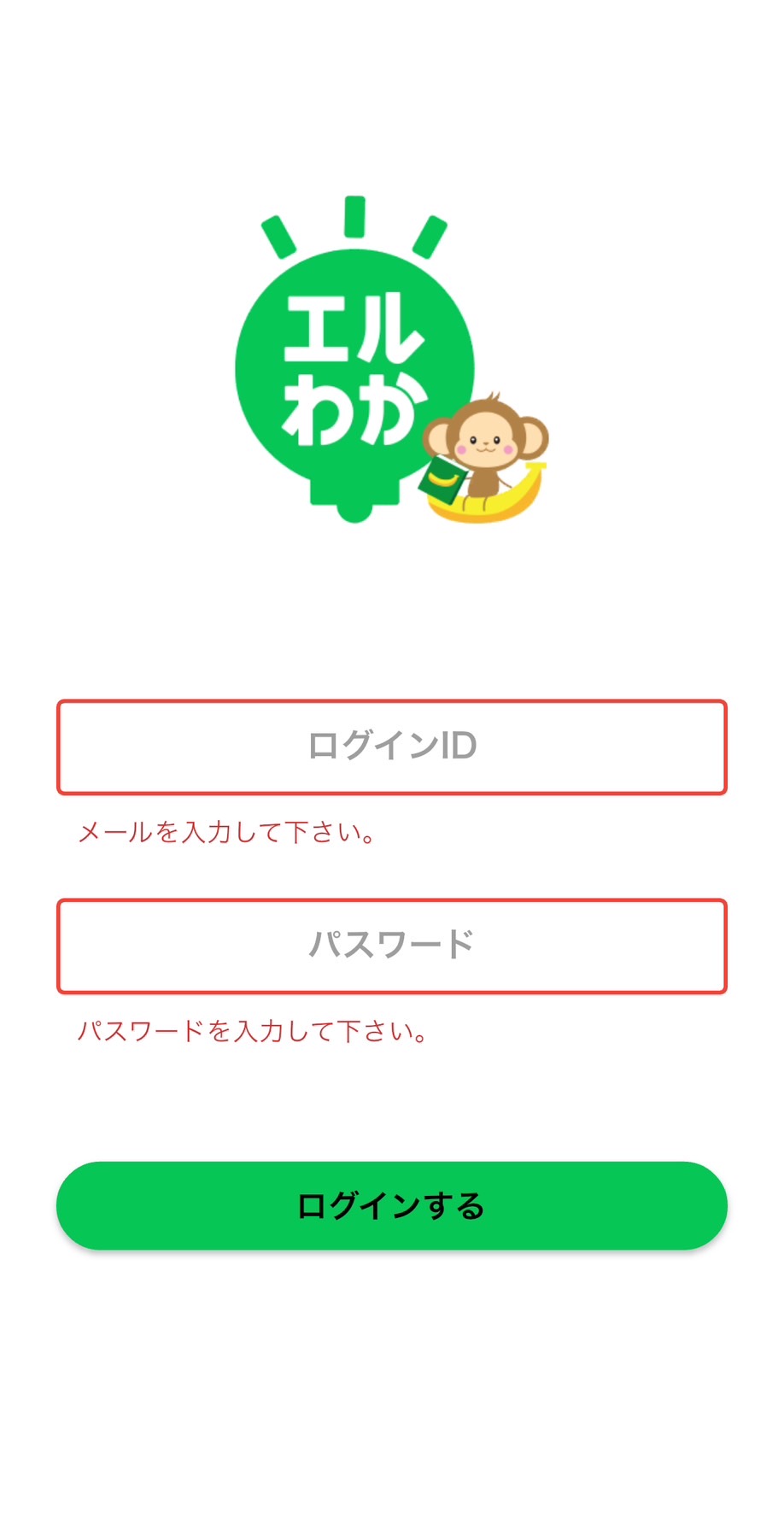784x1523 pixels.
Task: Focus the パスワード field
Action: click(392, 946)
